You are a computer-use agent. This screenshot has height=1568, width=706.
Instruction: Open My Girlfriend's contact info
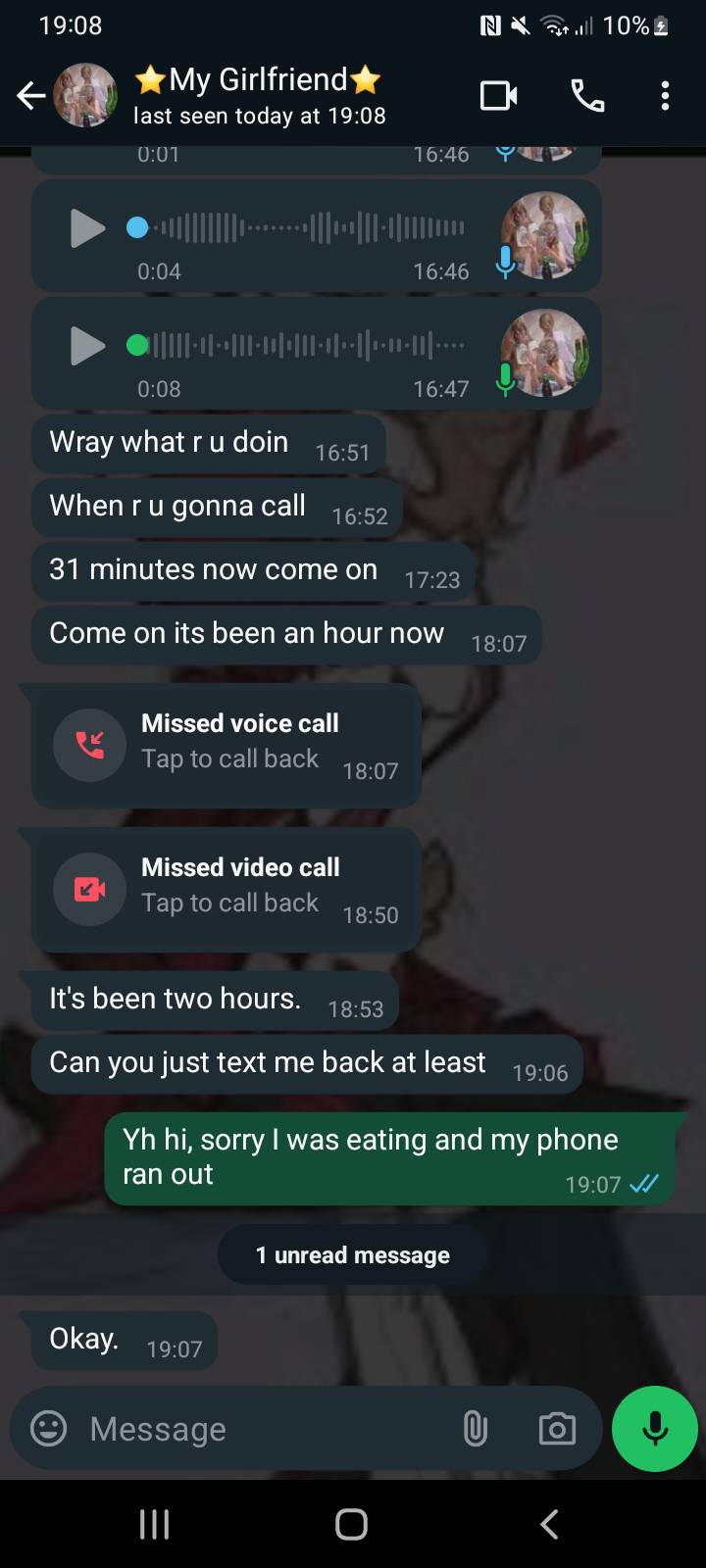260,96
